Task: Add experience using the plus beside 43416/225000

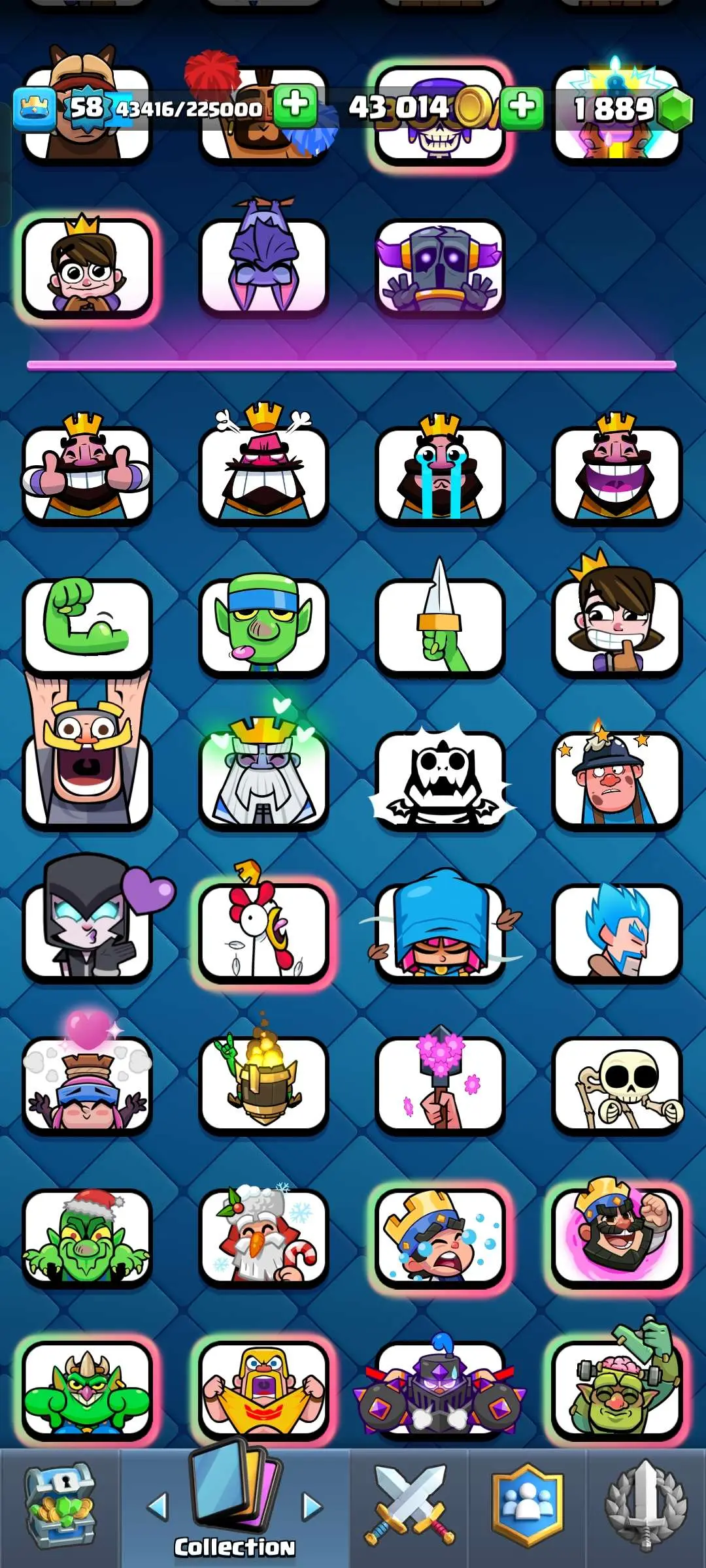Action: 295,106
